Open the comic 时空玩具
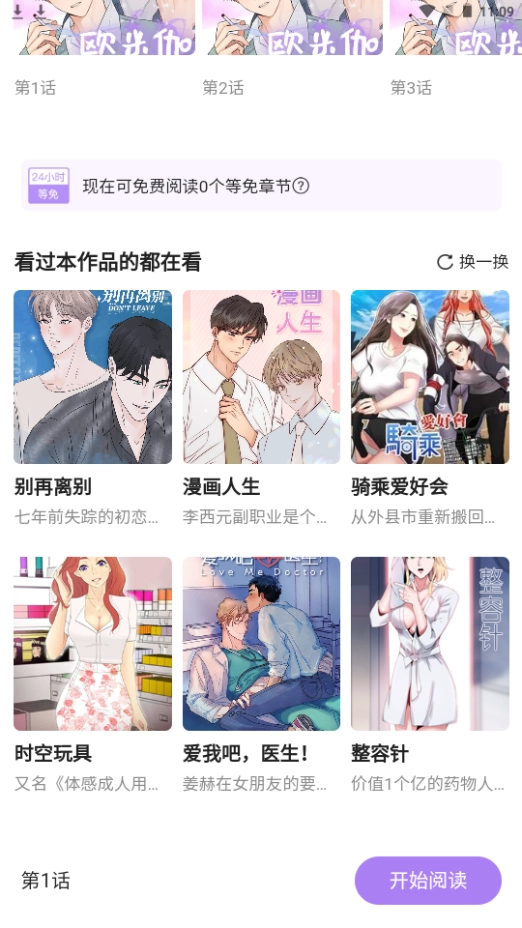The image size is (522, 928). point(93,644)
